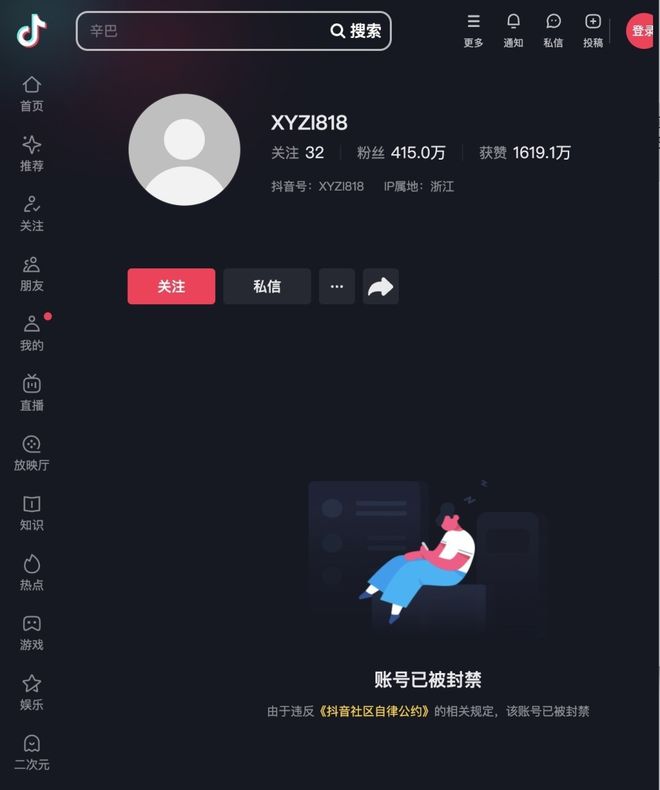The width and height of the screenshot is (660, 790).
Task: Switch to 直播 live tab
Action: pos(32,393)
